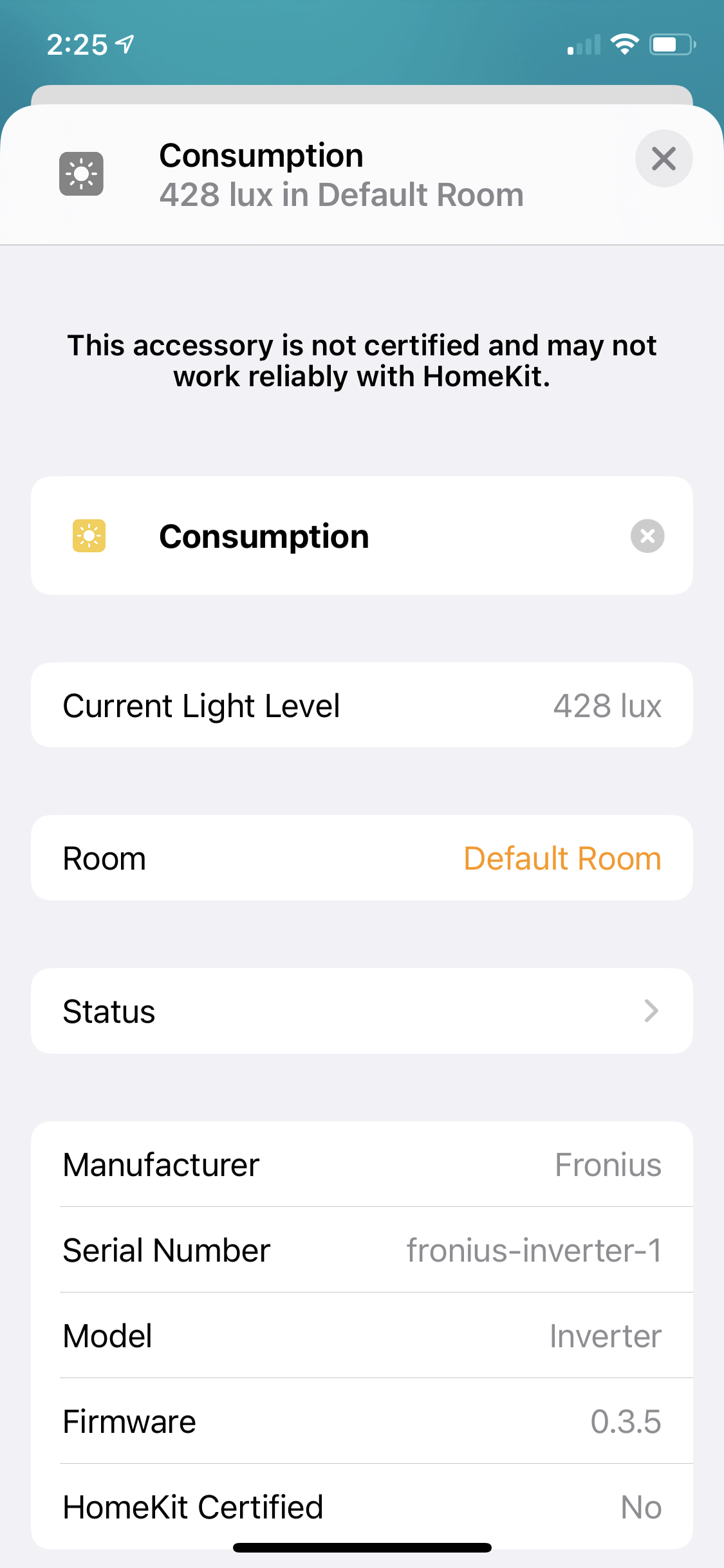Image resolution: width=724 pixels, height=1568 pixels.
Task: Tap the Wi-Fi icon in the status bar
Action: [623, 44]
